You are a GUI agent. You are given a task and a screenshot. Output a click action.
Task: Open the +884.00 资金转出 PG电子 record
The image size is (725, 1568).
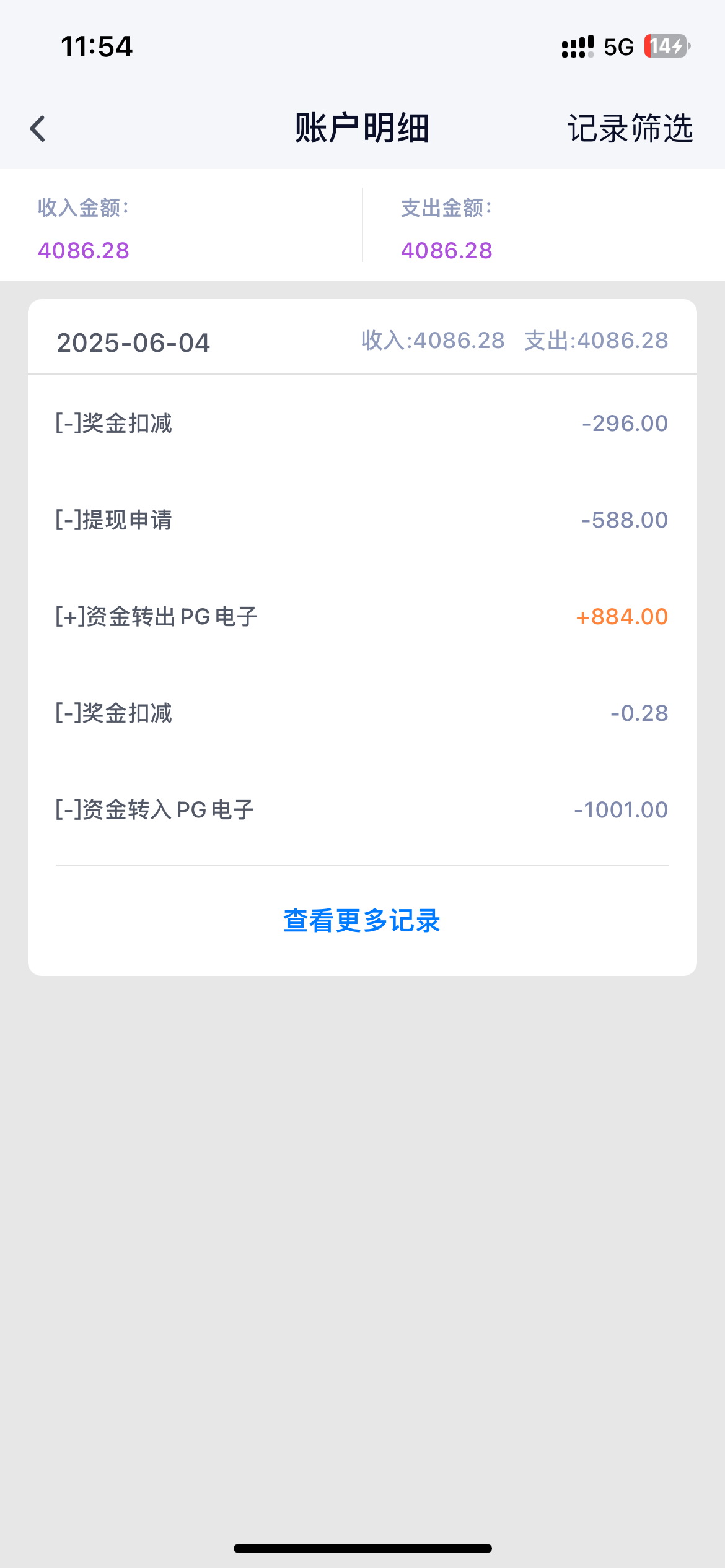click(x=362, y=616)
